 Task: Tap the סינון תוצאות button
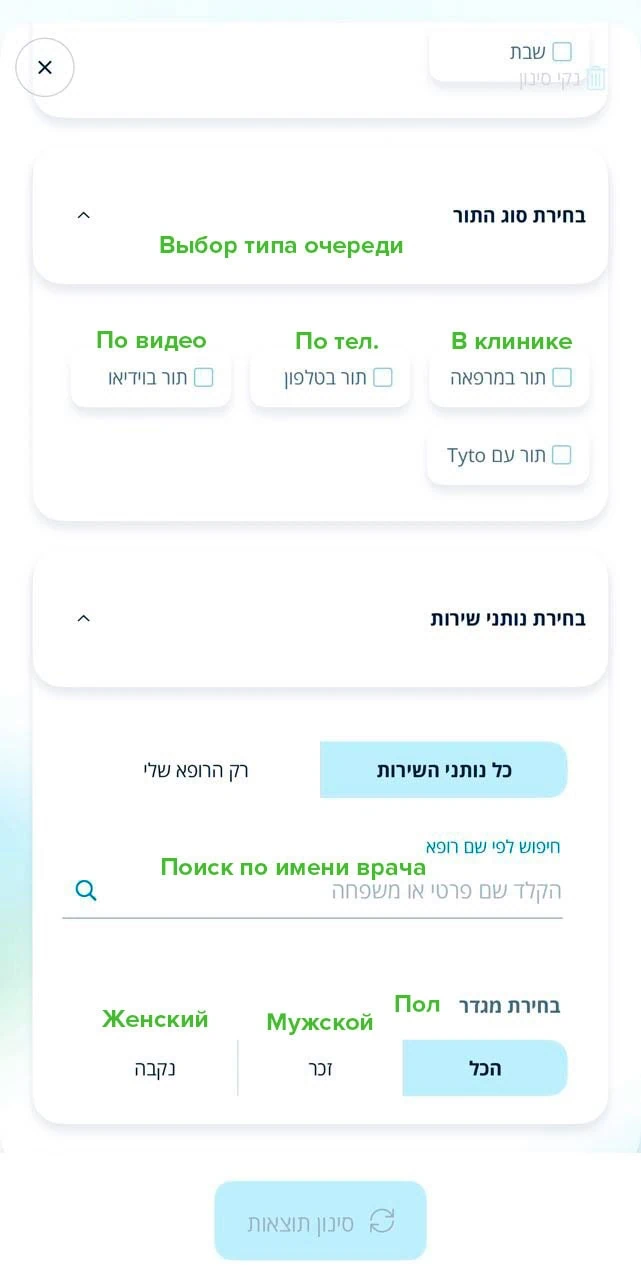coord(320,1221)
